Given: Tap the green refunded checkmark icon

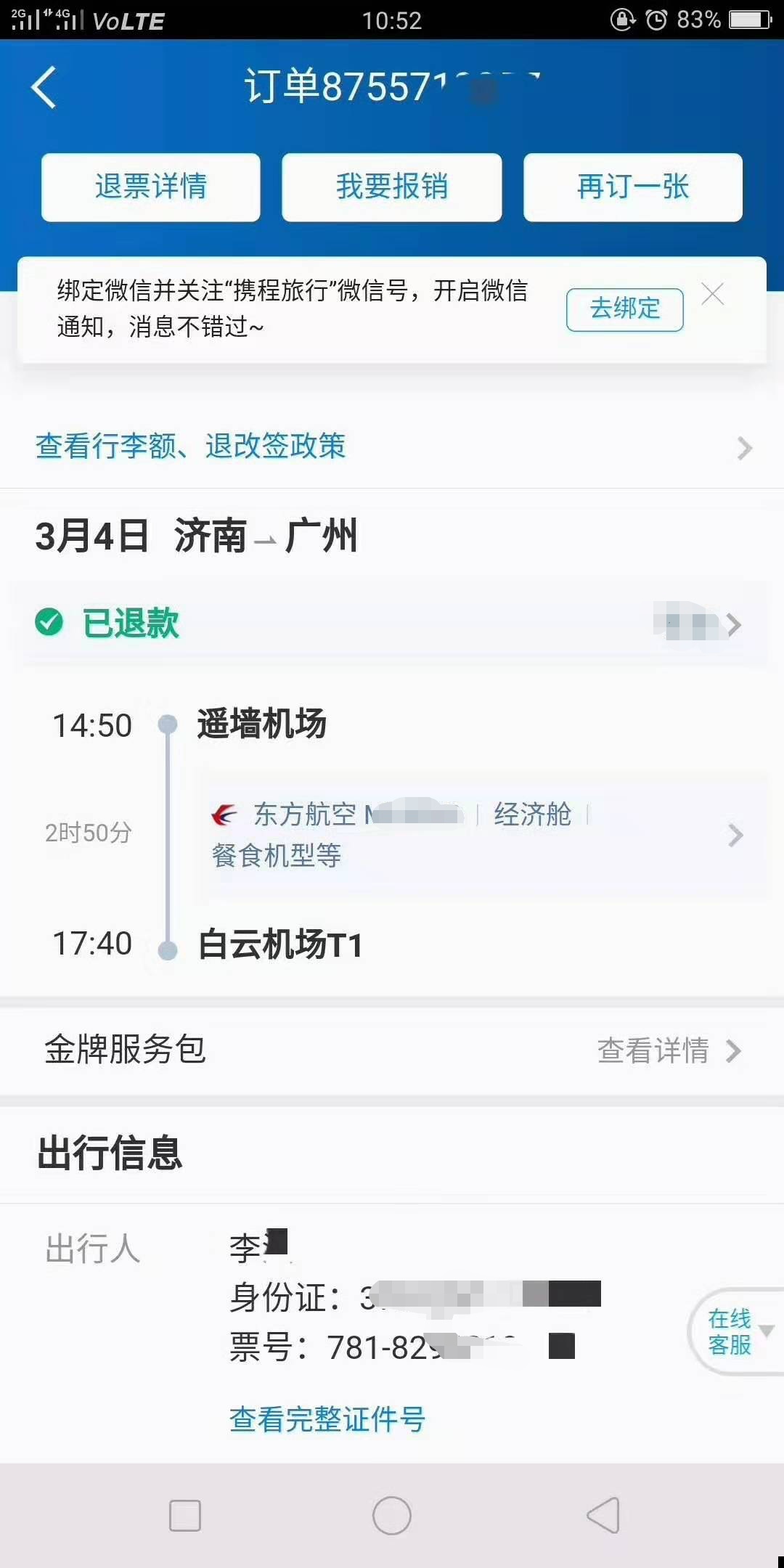Looking at the screenshot, I should pyautogui.click(x=51, y=623).
